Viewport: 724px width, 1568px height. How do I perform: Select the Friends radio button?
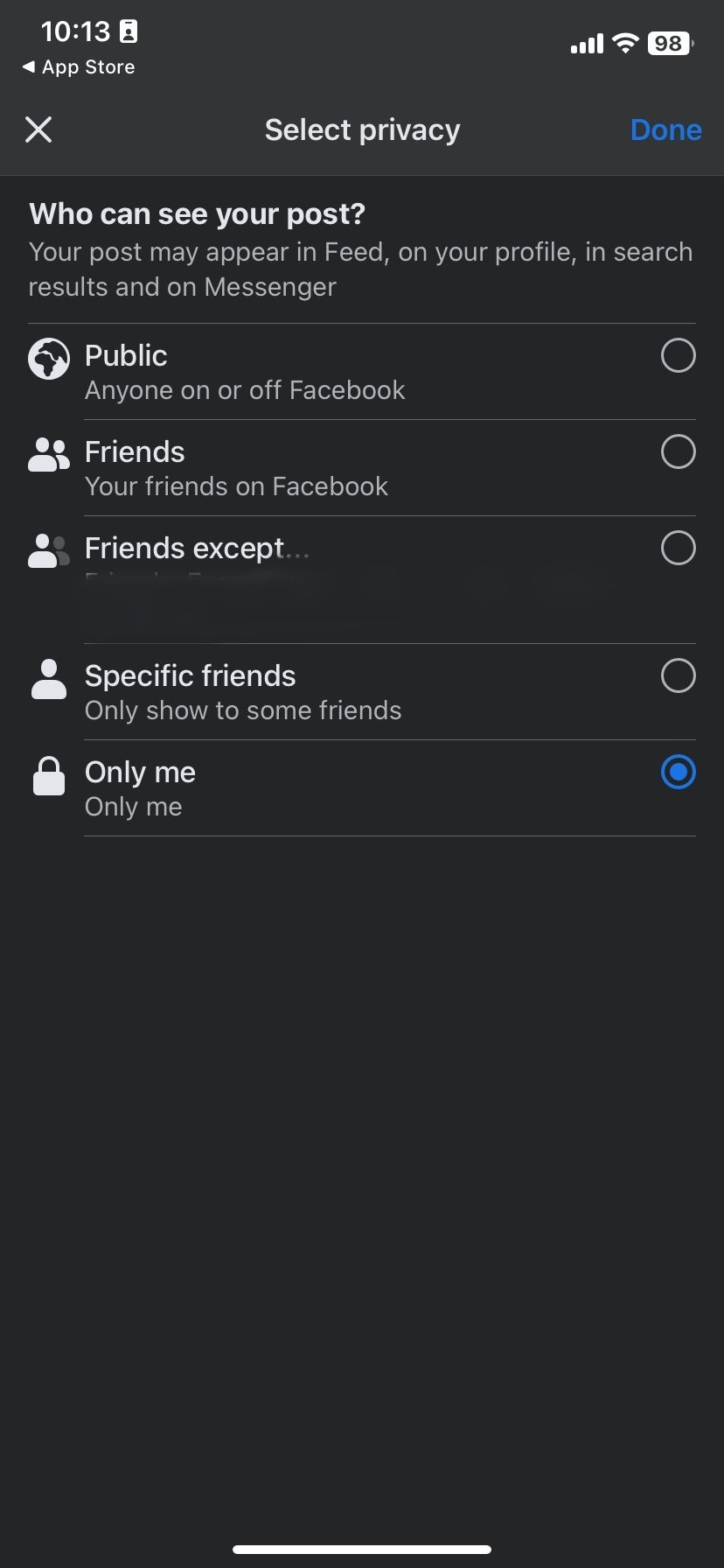[x=678, y=452]
